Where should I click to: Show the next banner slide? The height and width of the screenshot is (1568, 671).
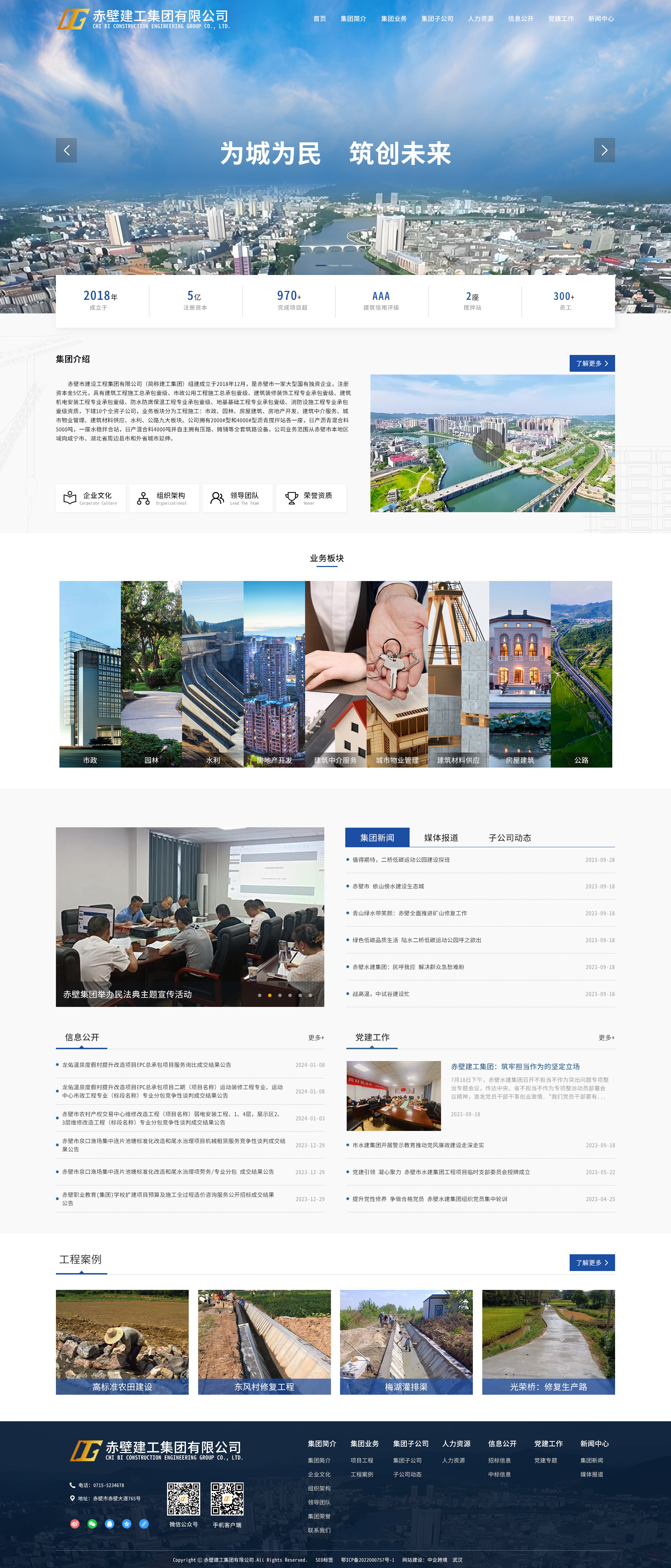(604, 150)
